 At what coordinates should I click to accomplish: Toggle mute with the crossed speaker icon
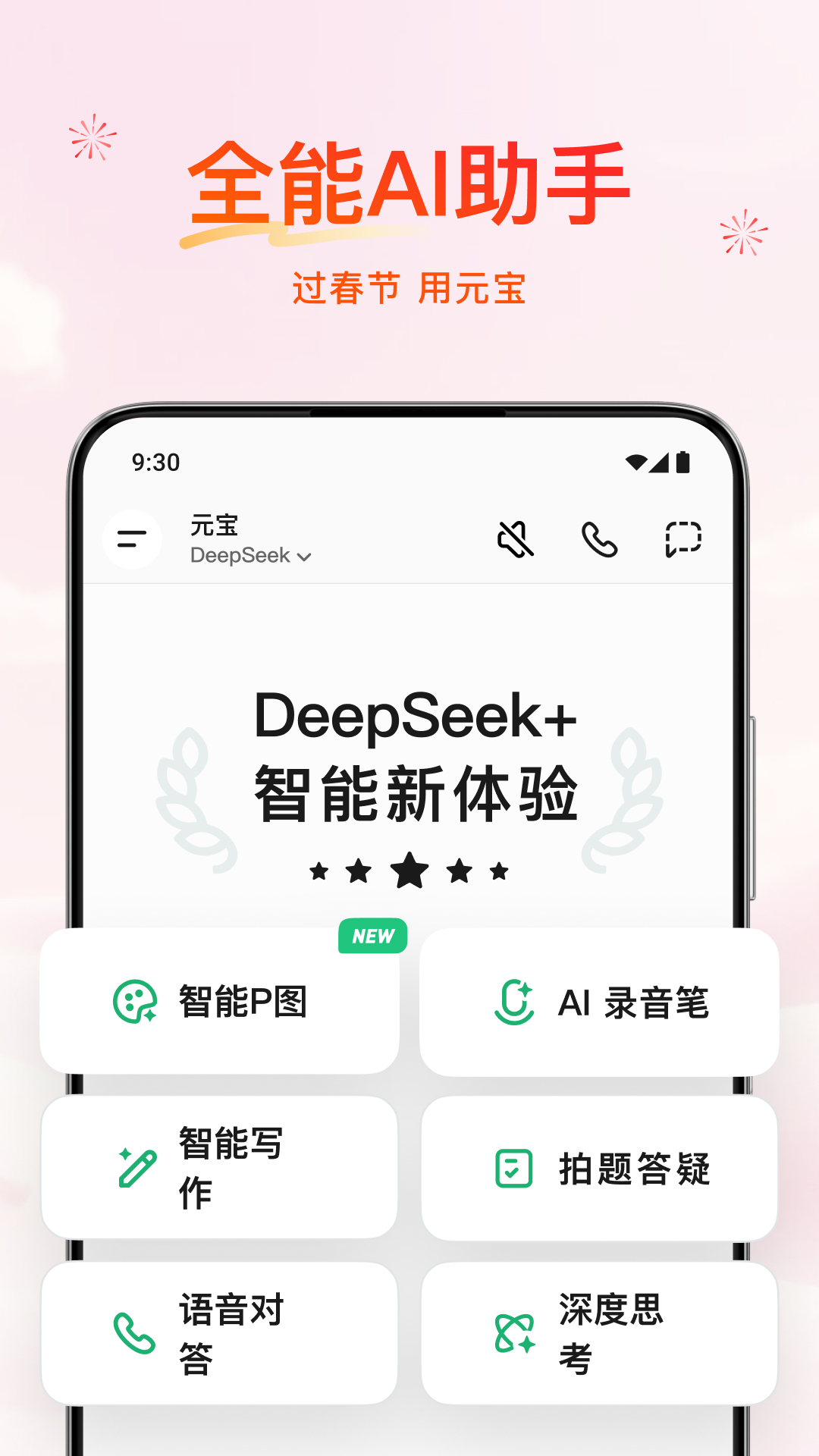pyautogui.click(x=515, y=540)
